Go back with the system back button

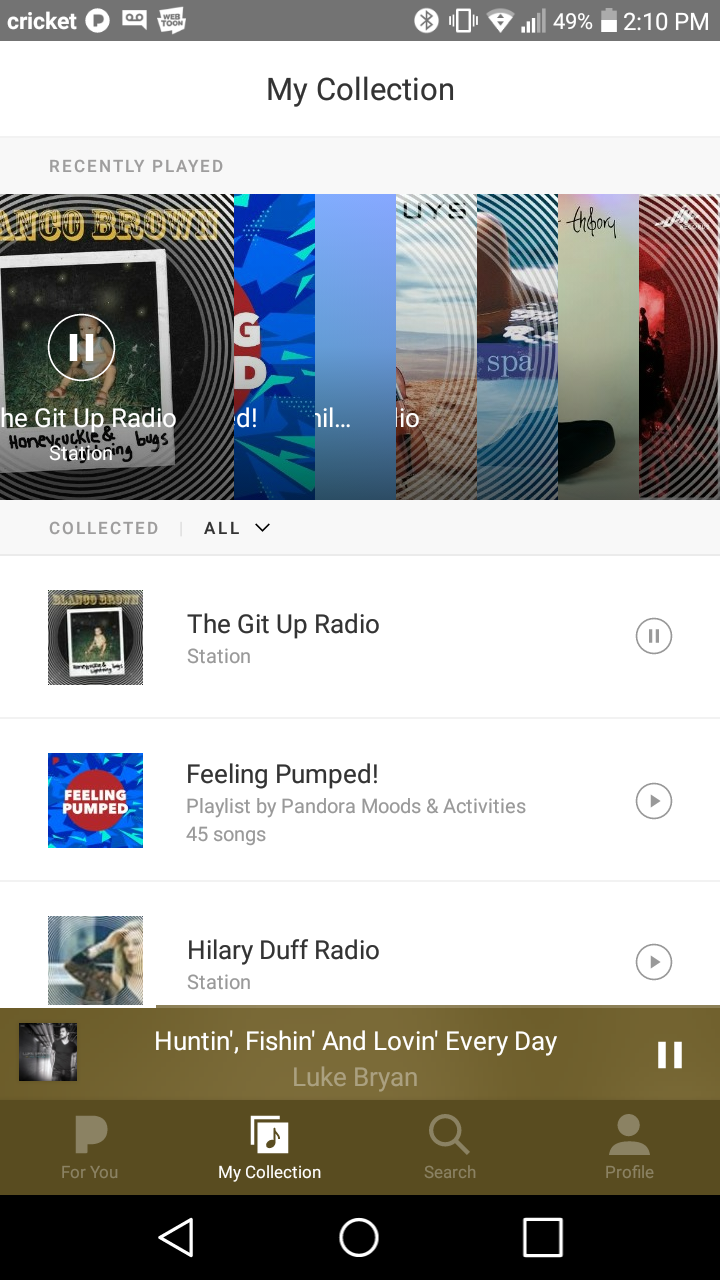coord(177,1238)
